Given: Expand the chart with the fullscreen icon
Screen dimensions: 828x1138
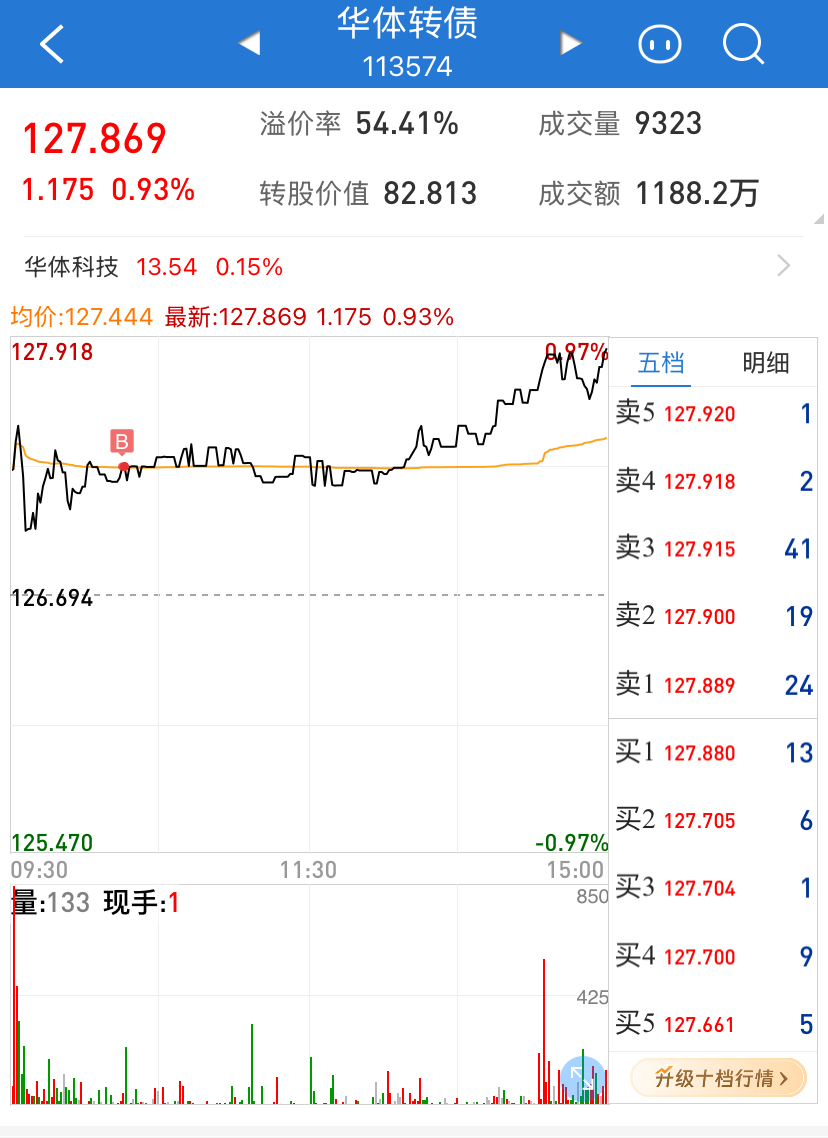Looking at the screenshot, I should tap(581, 1078).
